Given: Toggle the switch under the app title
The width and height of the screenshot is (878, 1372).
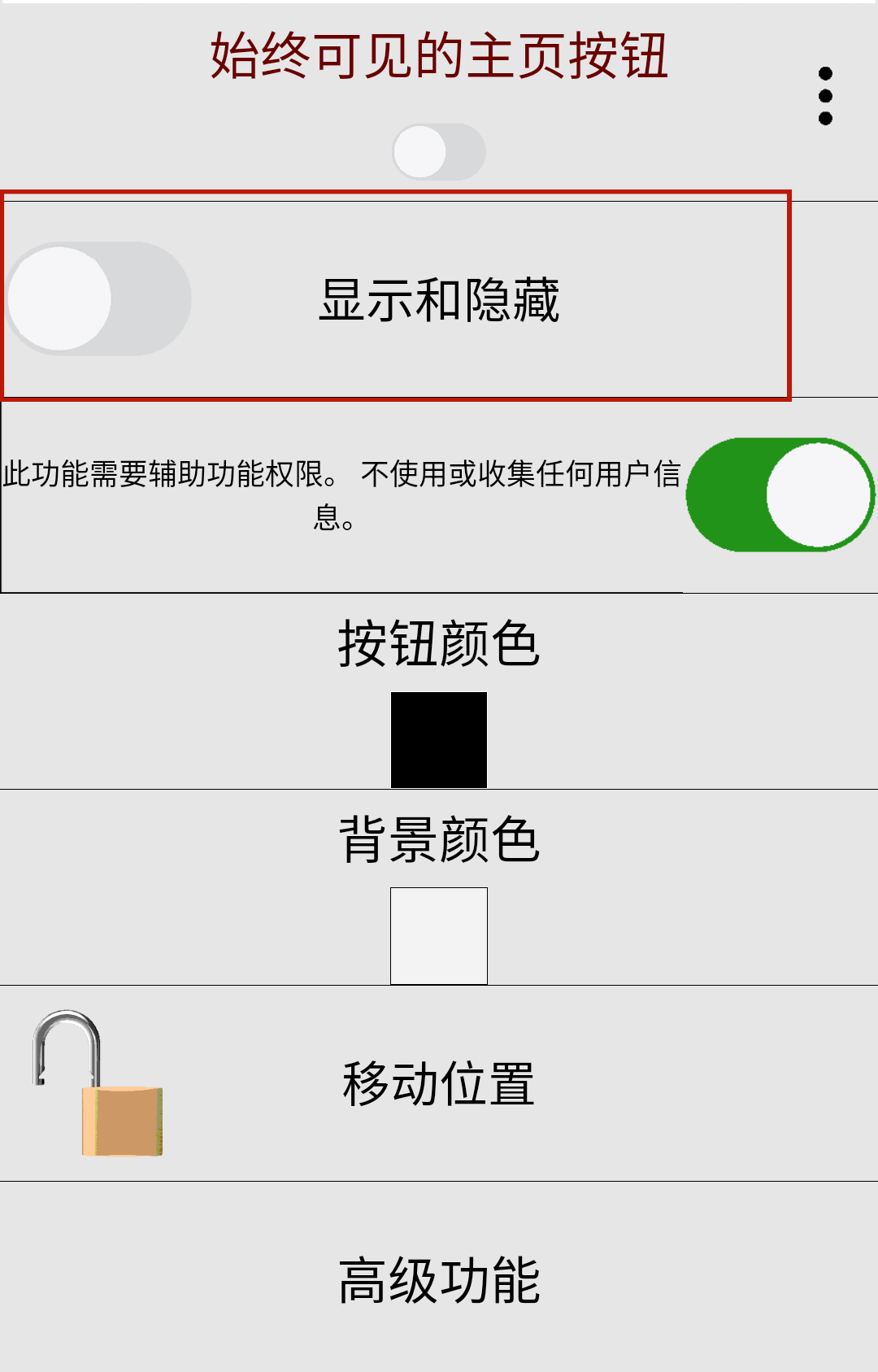Looking at the screenshot, I should click(439, 151).
